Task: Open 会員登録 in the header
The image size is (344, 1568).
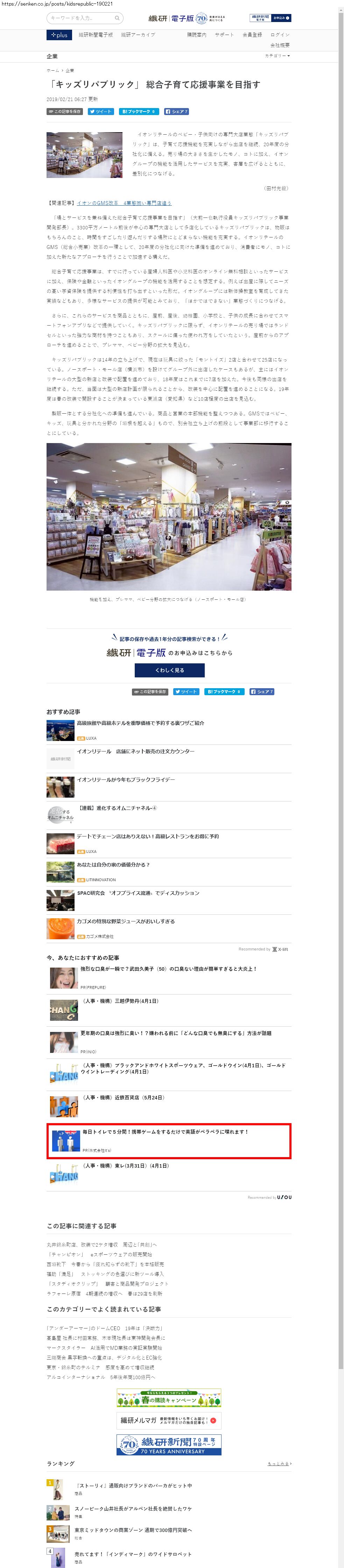Action: pos(252,35)
